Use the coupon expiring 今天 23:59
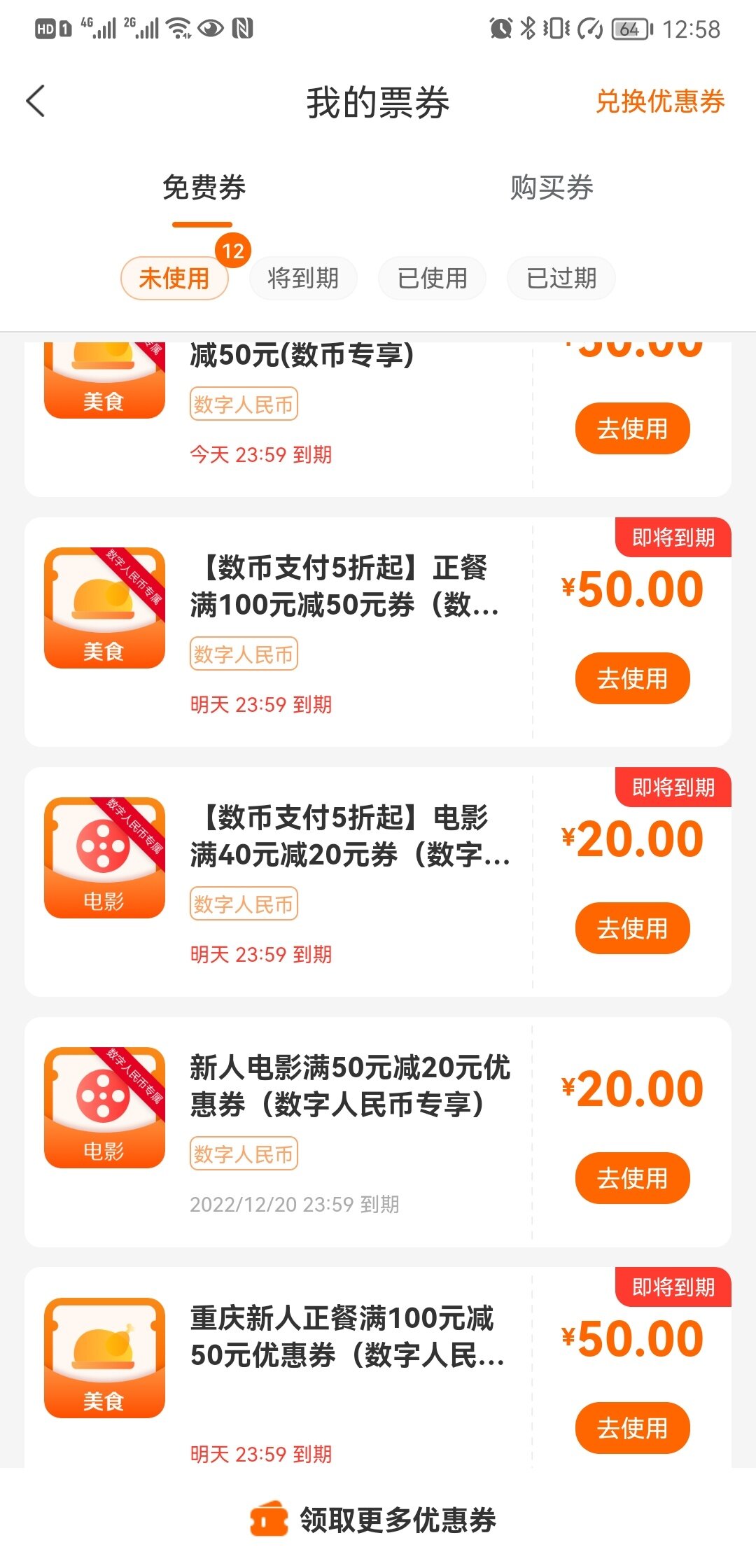The height and width of the screenshot is (1568, 756). point(632,428)
